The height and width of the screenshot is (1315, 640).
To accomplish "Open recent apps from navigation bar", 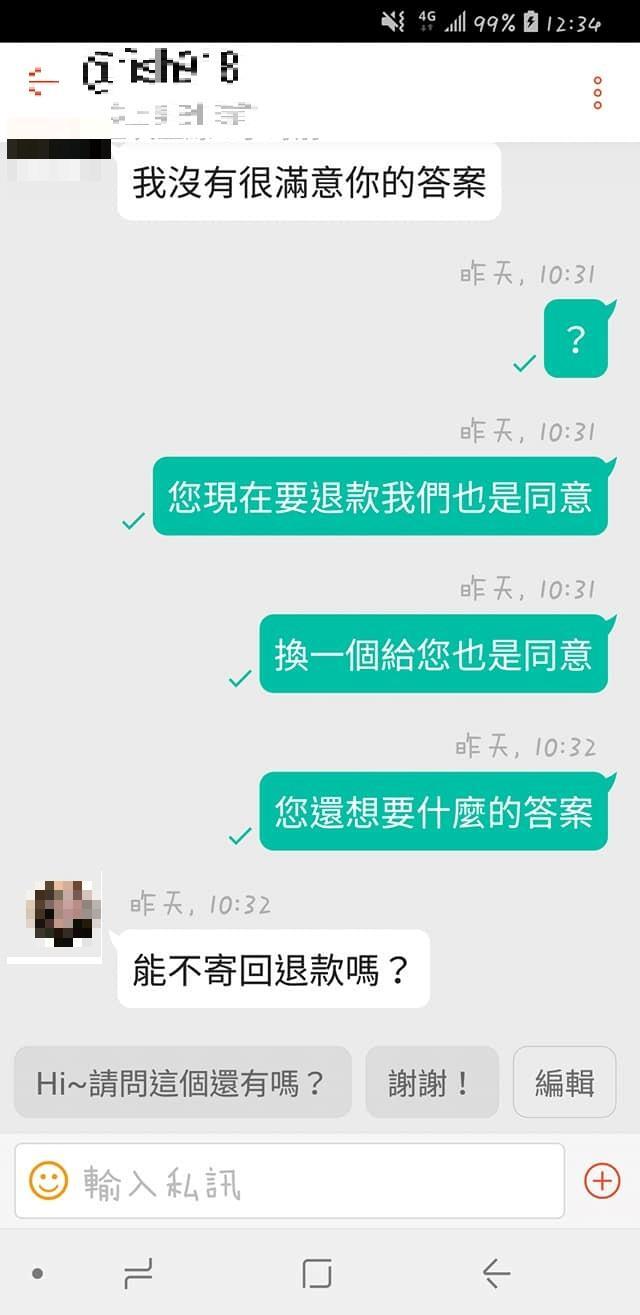I will [x=138, y=1273].
